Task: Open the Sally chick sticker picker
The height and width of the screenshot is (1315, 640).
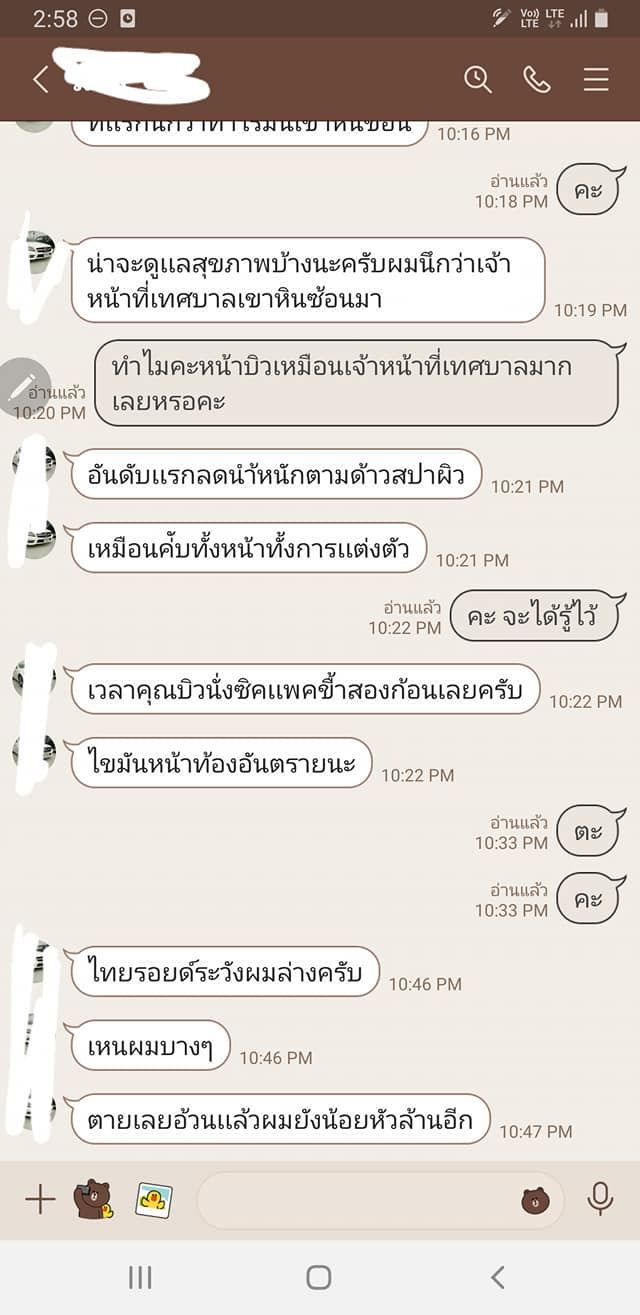Action: (153, 1199)
